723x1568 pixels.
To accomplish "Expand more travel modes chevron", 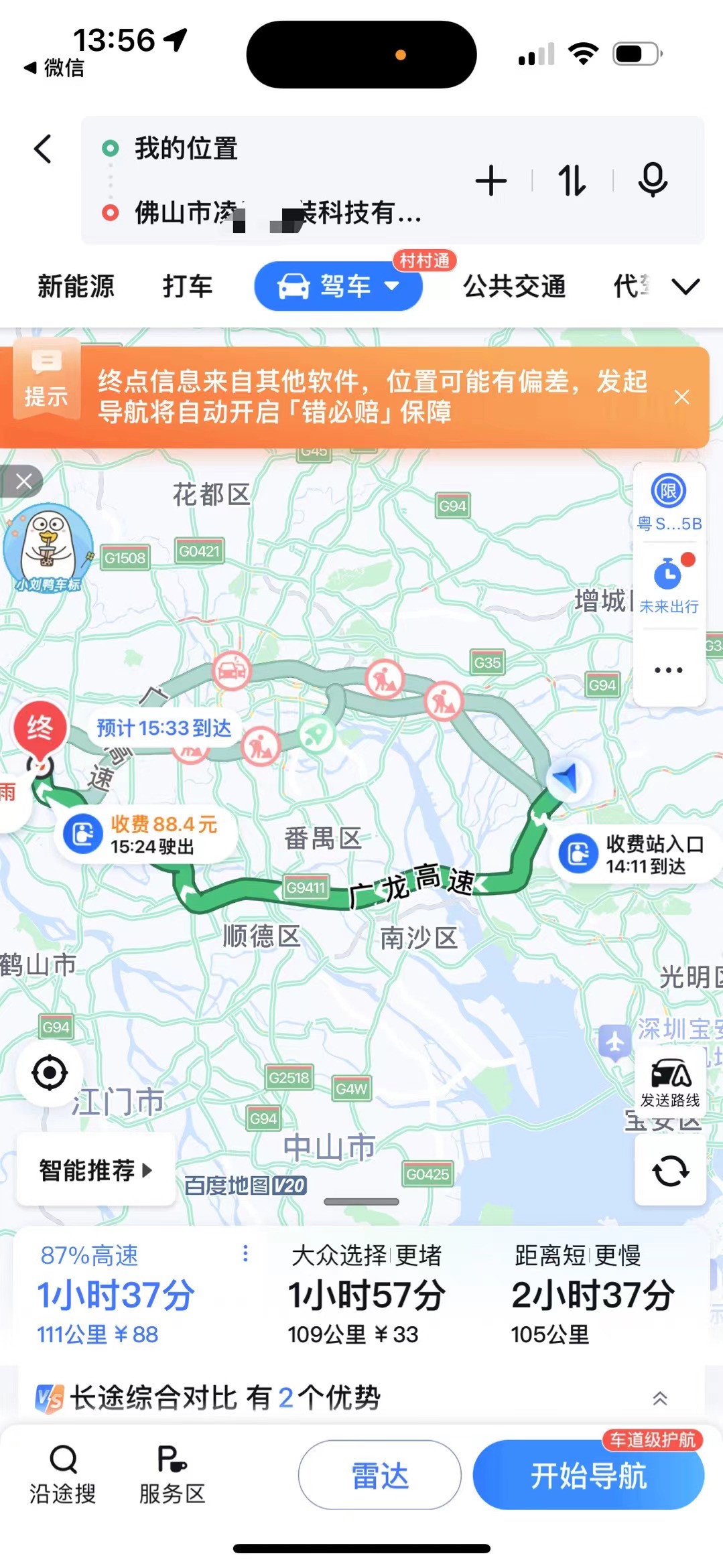I will (x=685, y=287).
